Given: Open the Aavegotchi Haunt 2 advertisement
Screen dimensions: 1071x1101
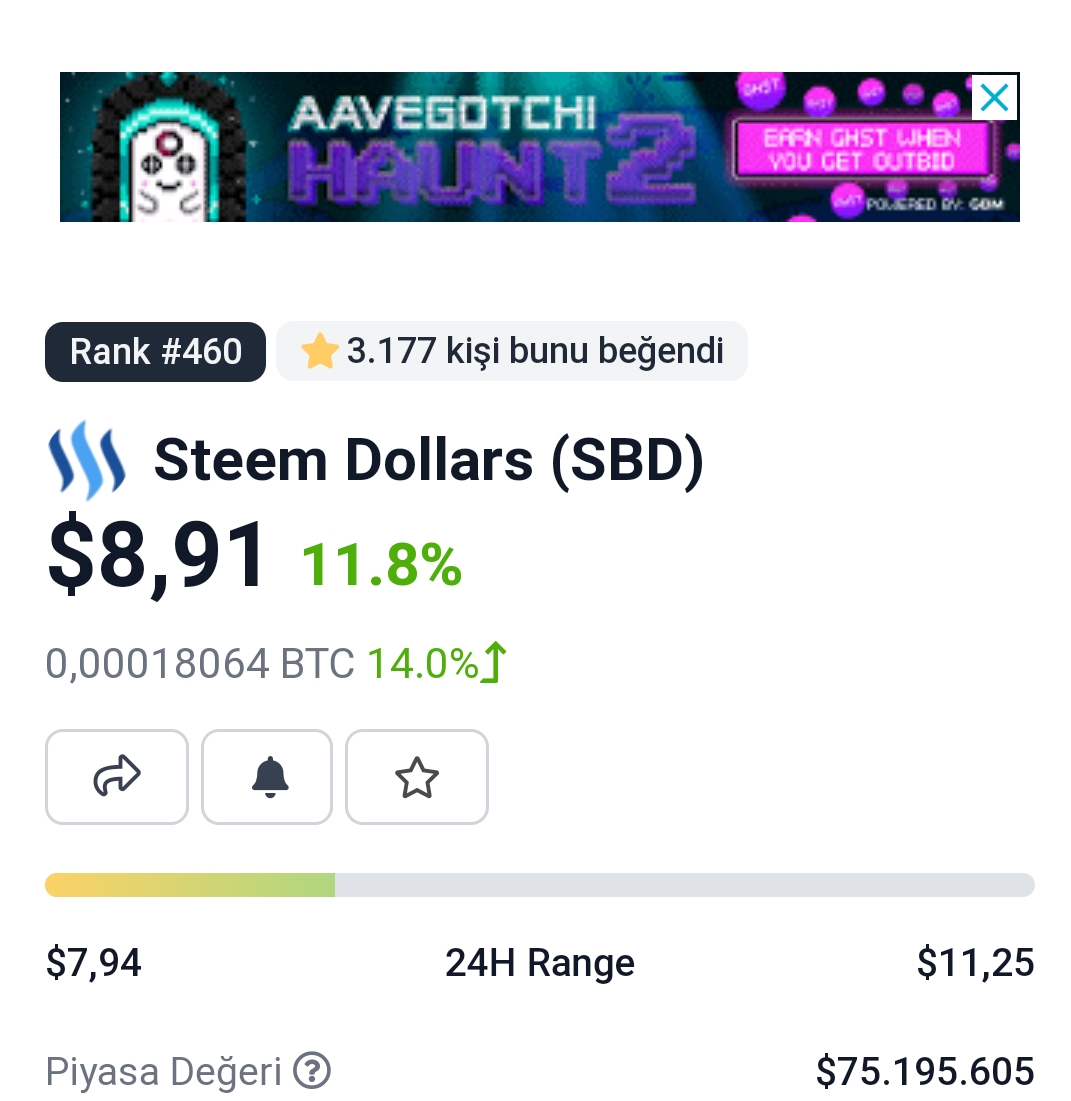Looking at the screenshot, I should click(x=520, y=148).
